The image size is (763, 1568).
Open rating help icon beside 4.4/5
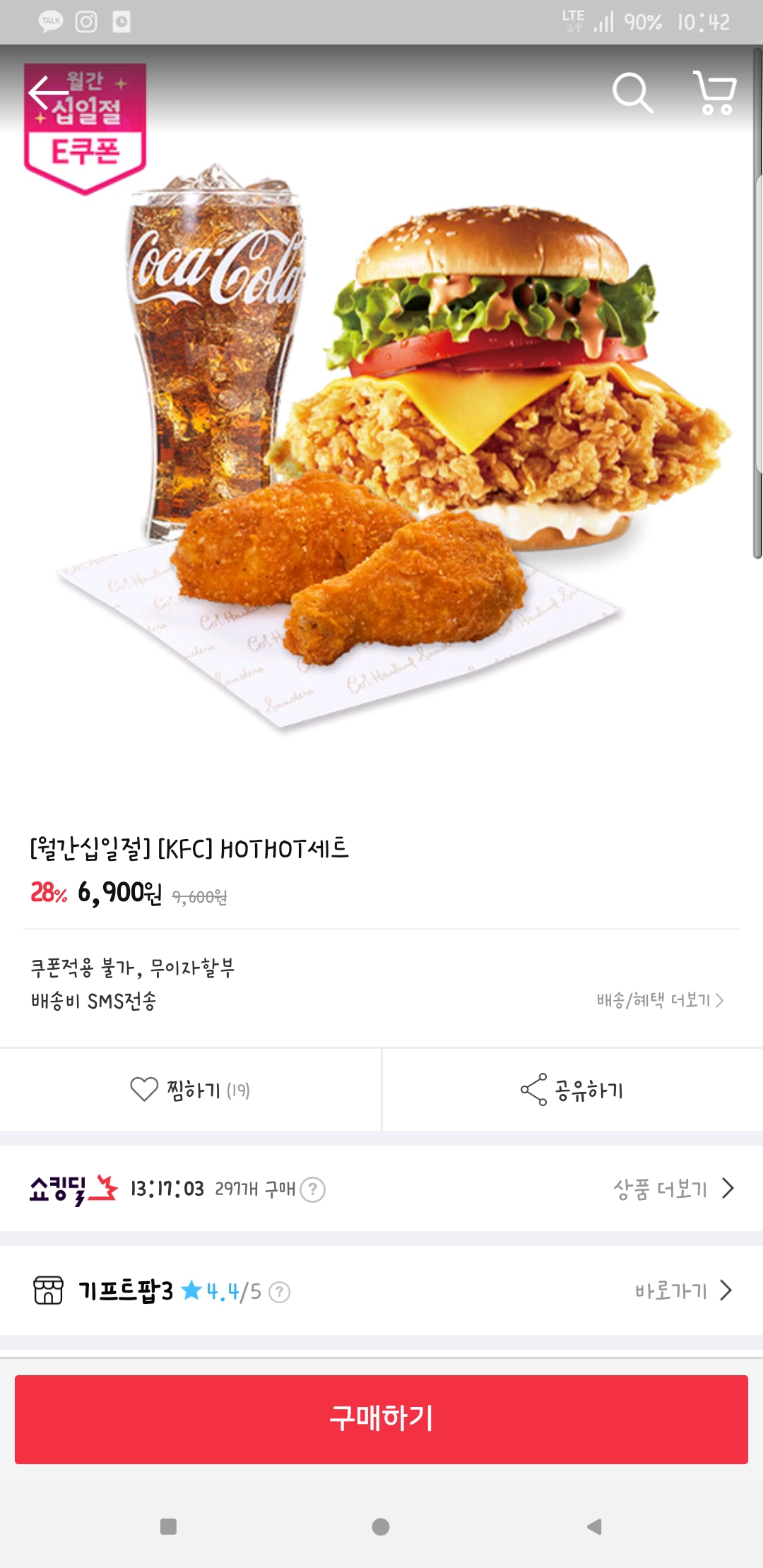pos(280,1292)
